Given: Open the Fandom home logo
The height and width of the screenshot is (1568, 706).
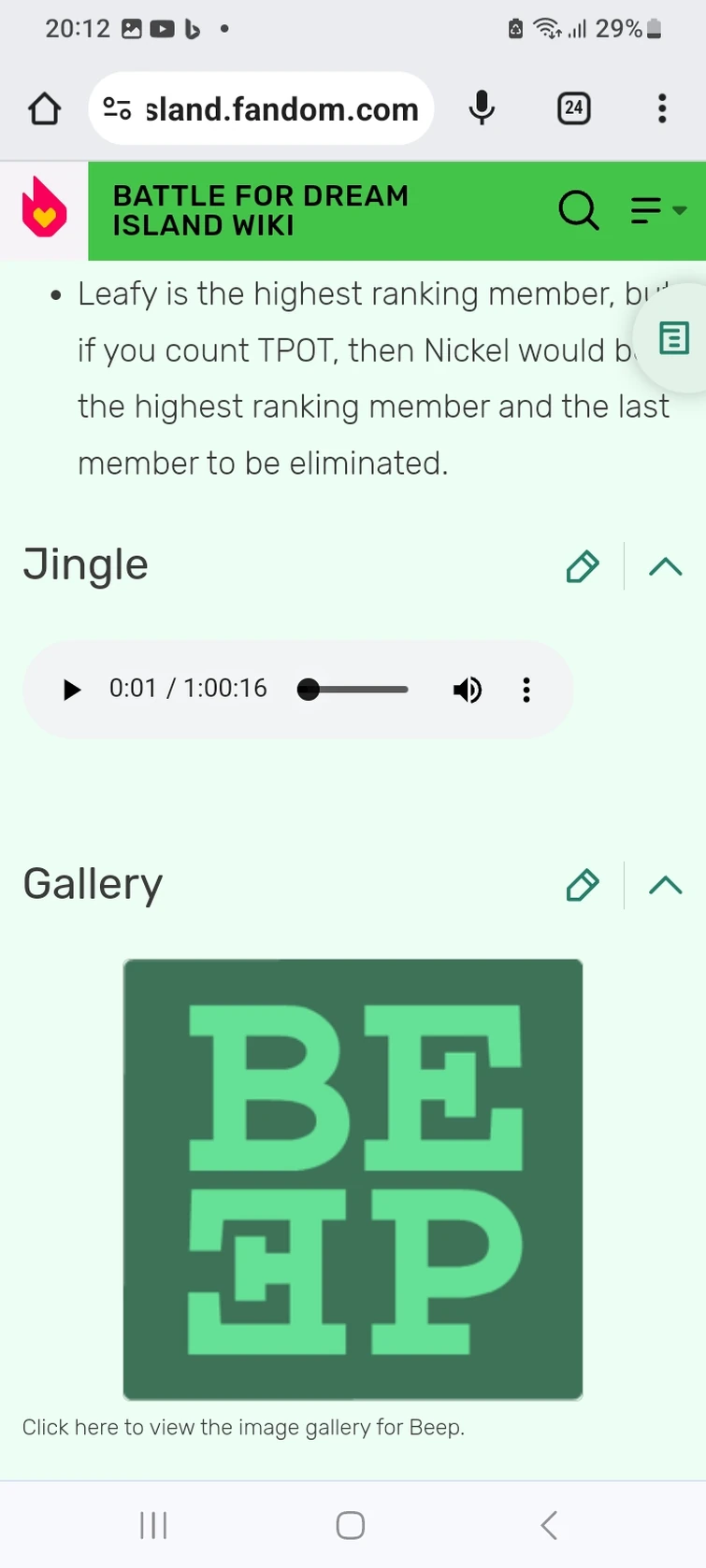Looking at the screenshot, I should pyautogui.click(x=44, y=208).
